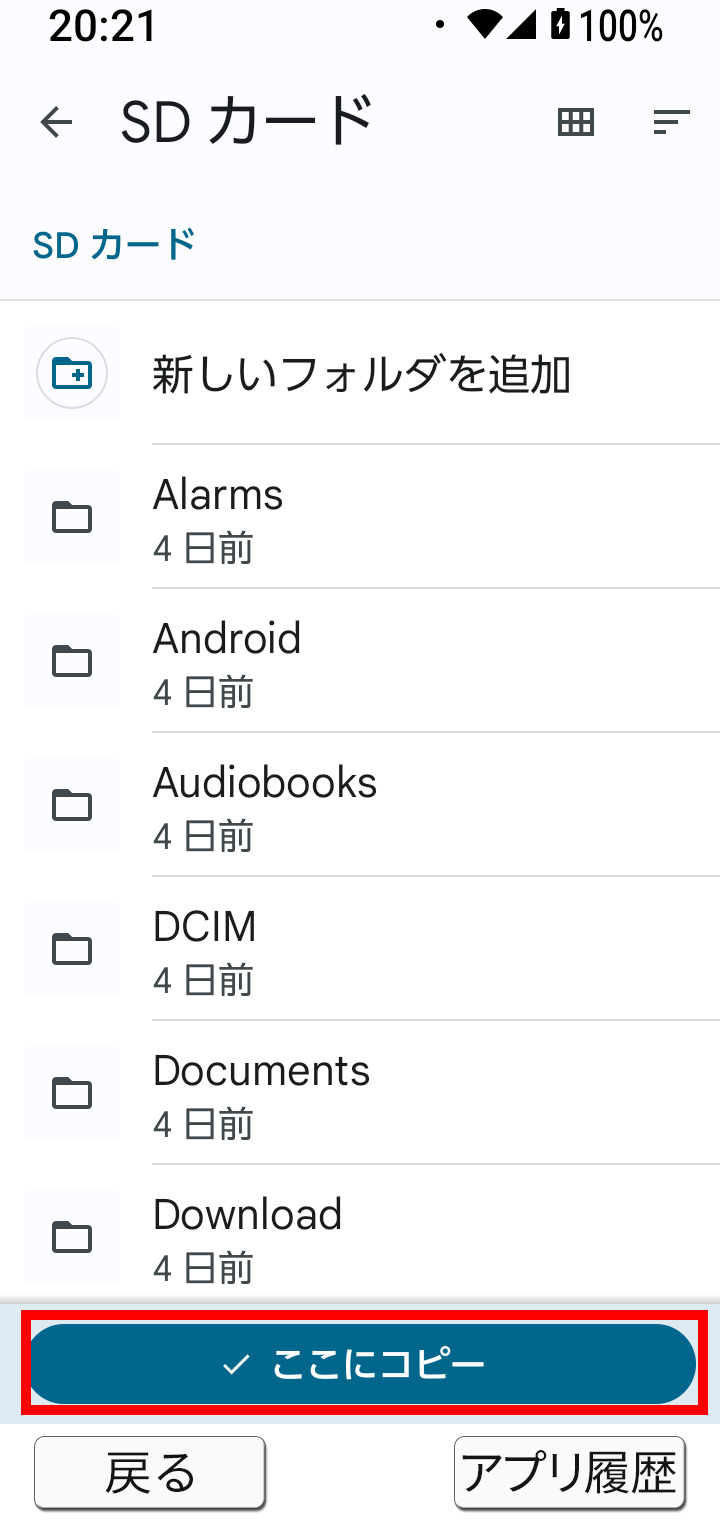Open the Audiobooks folder
Viewport: 720px width, 1520px height.
click(360, 805)
